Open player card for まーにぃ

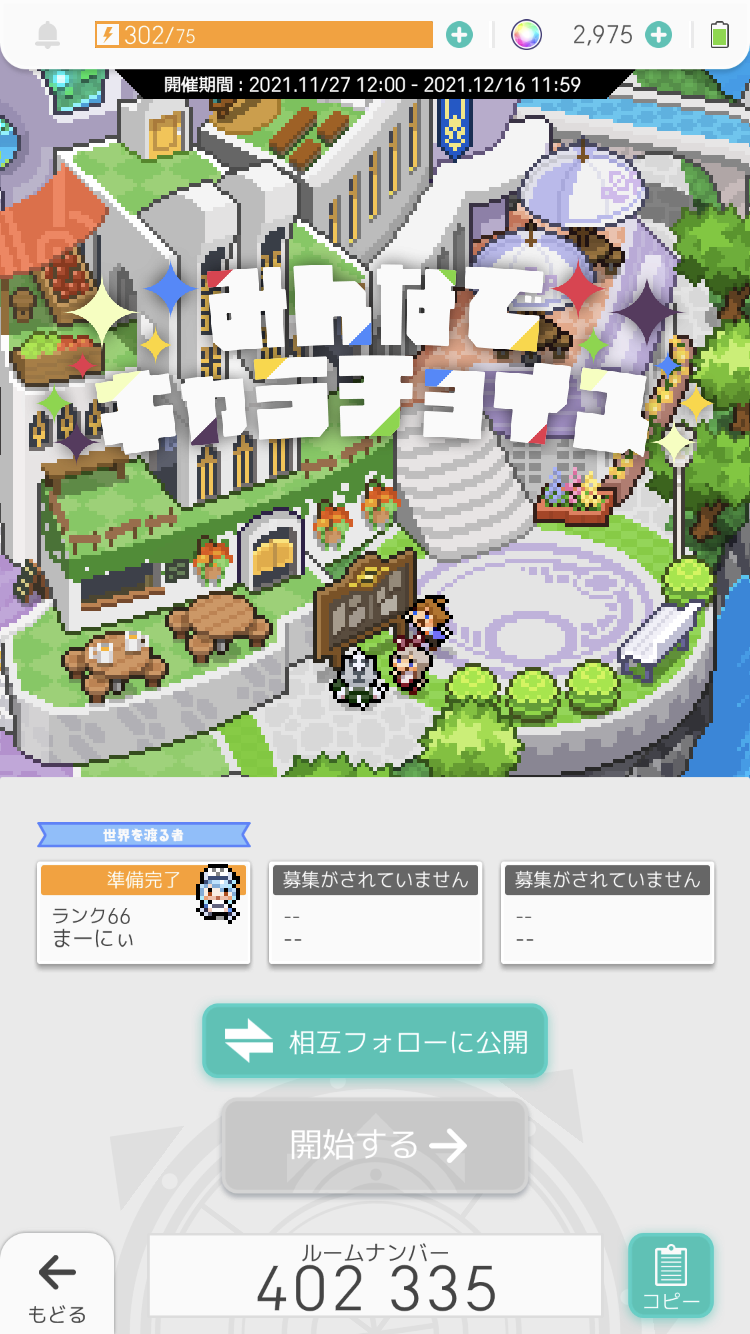click(x=143, y=913)
